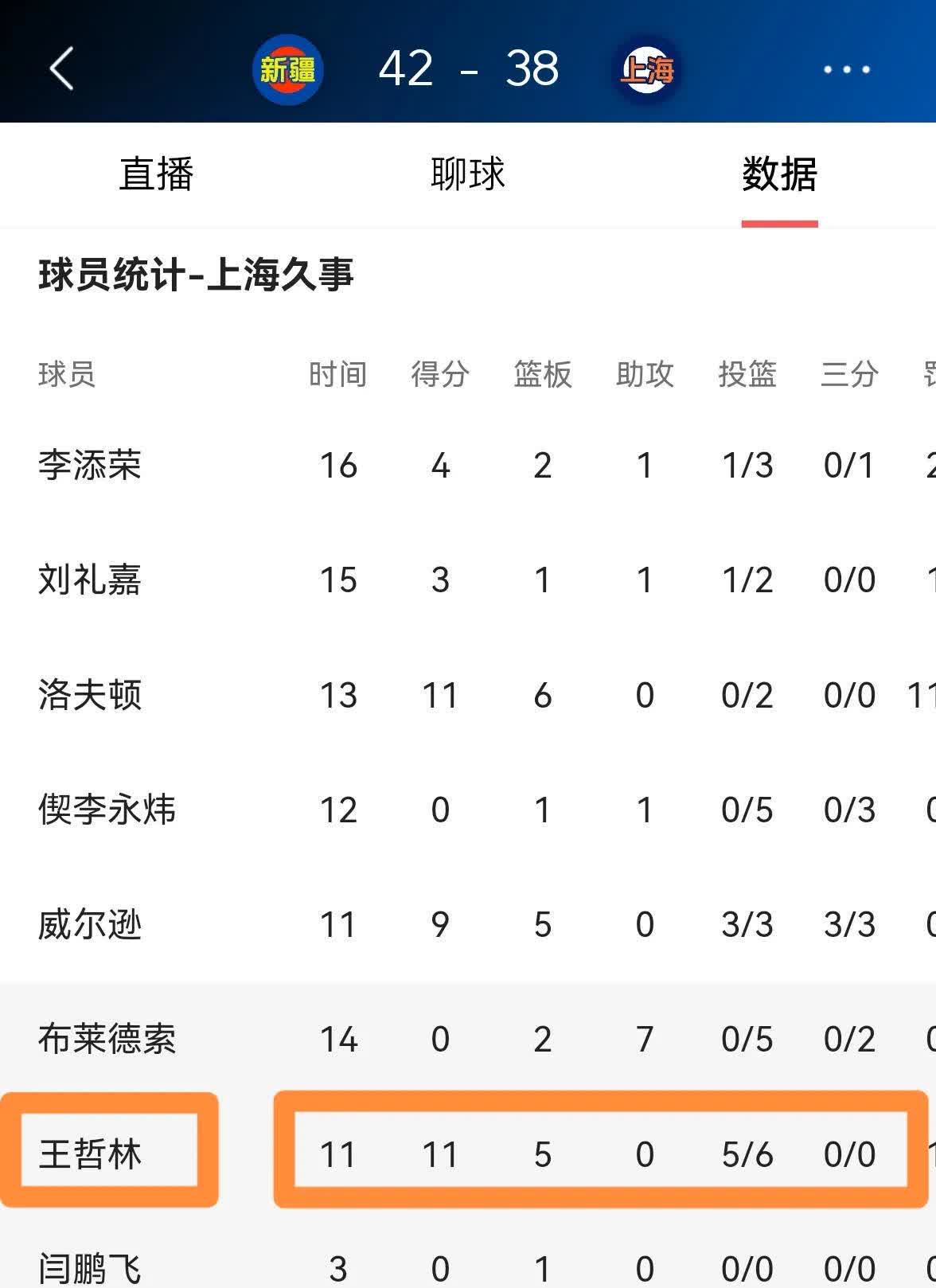Select 闫鹏飞's stats row
The image size is (936, 1288).
[88, 1266]
